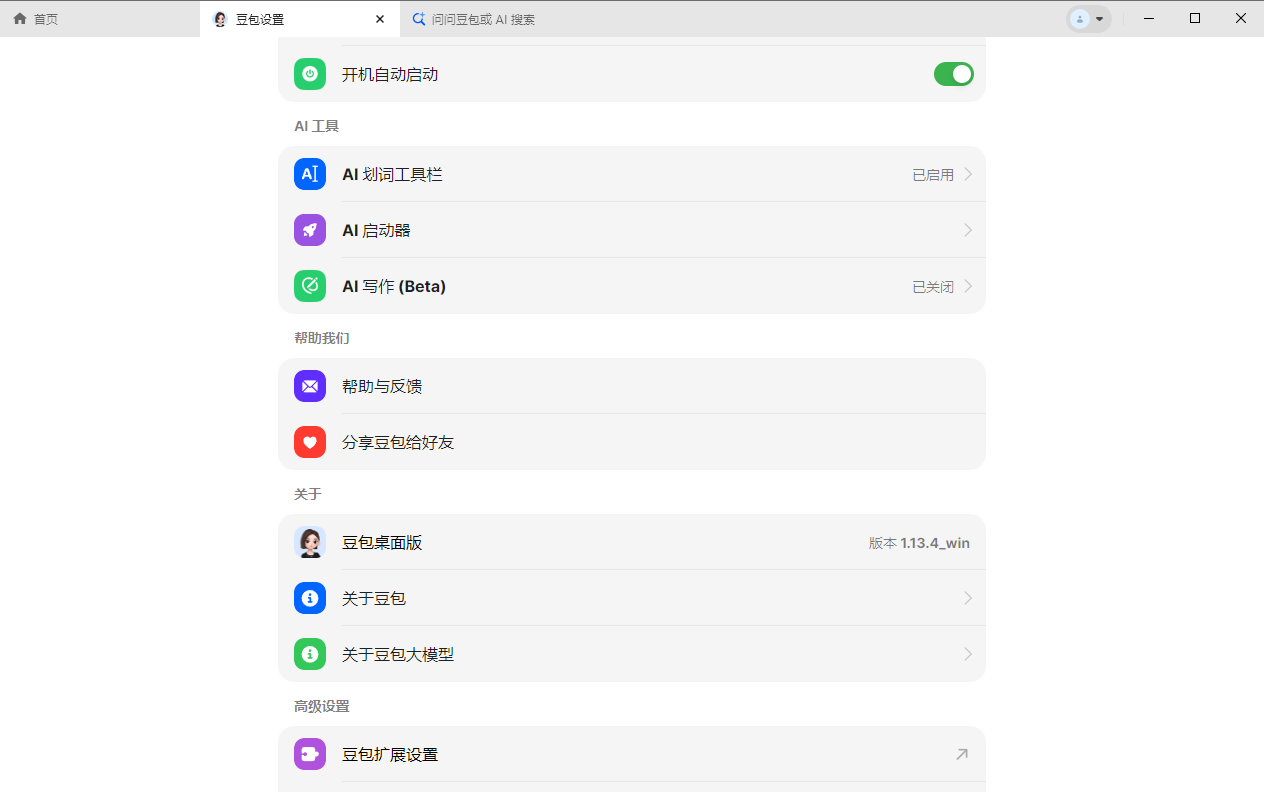
Task: Minimize the window
Action: coord(1149,19)
